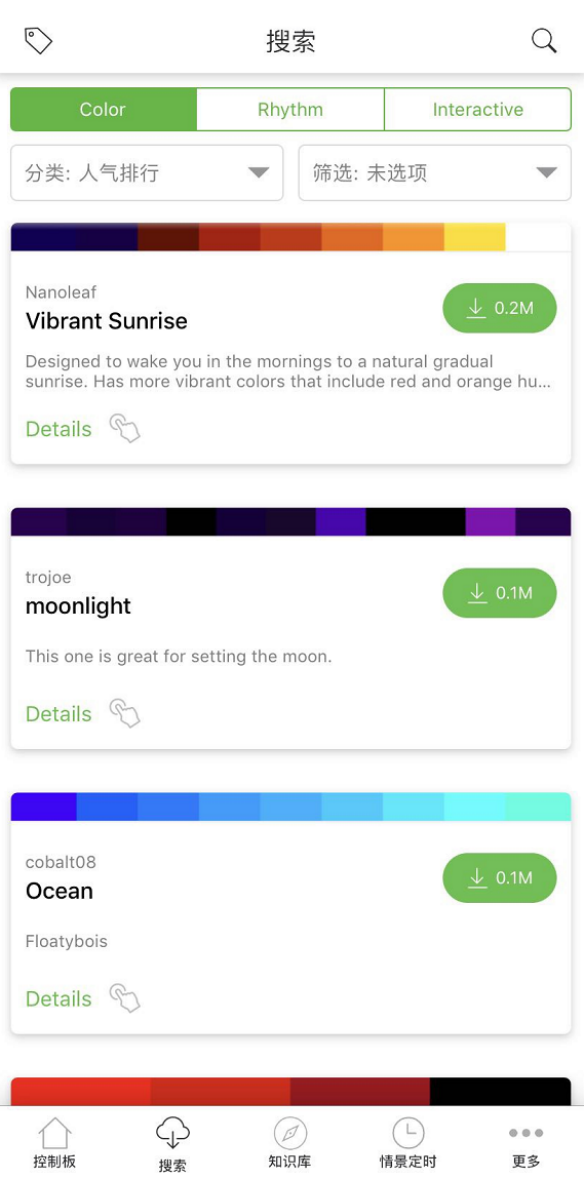Screen dimensions: 584x1179
Task: Download the Ocean scene
Action: (499, 877)
